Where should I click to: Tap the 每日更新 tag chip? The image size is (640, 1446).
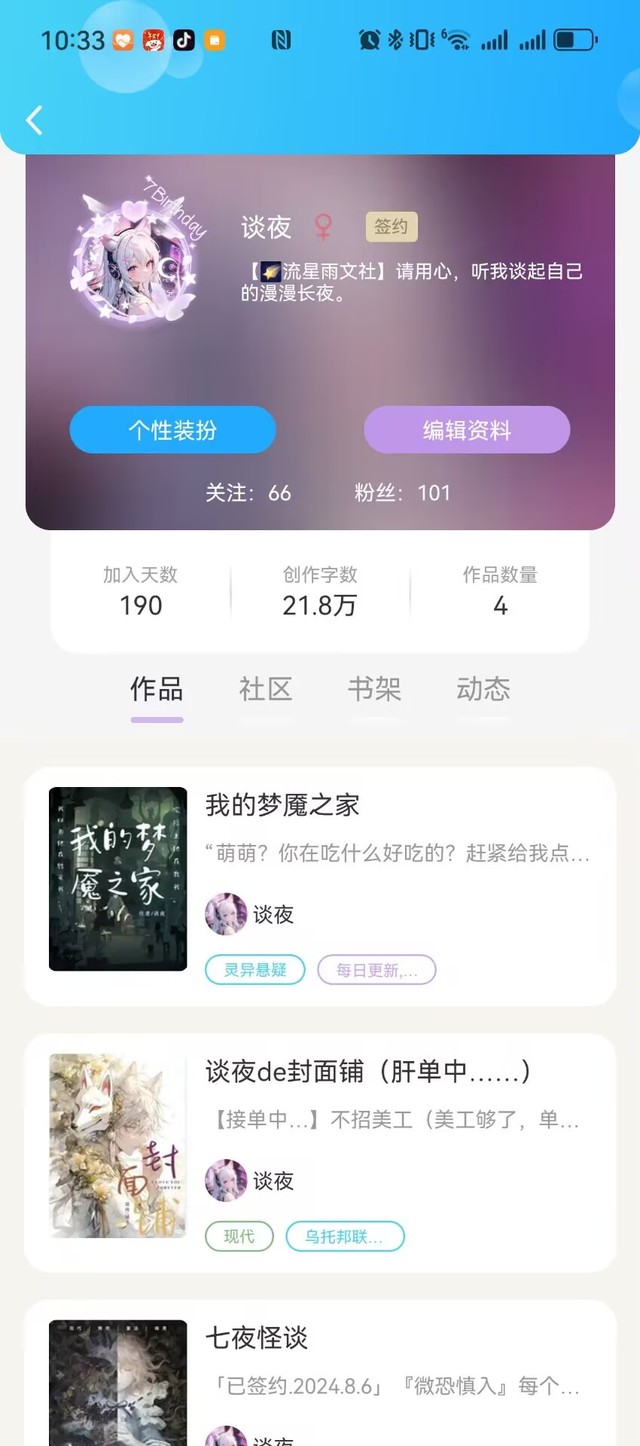point(376,970)
